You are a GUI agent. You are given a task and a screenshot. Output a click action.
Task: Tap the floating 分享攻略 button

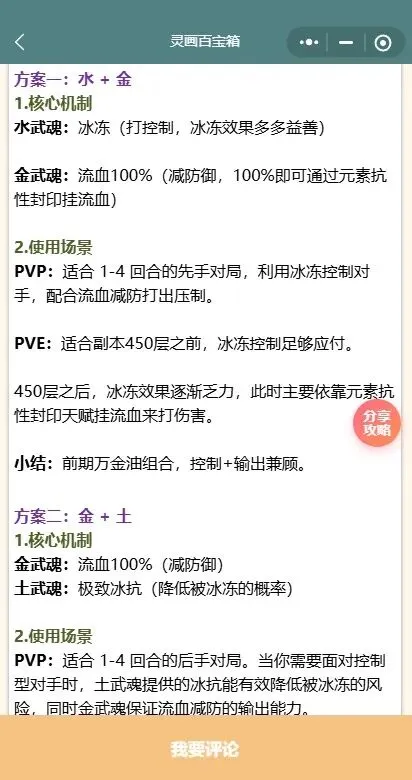(x=377, y=423)
